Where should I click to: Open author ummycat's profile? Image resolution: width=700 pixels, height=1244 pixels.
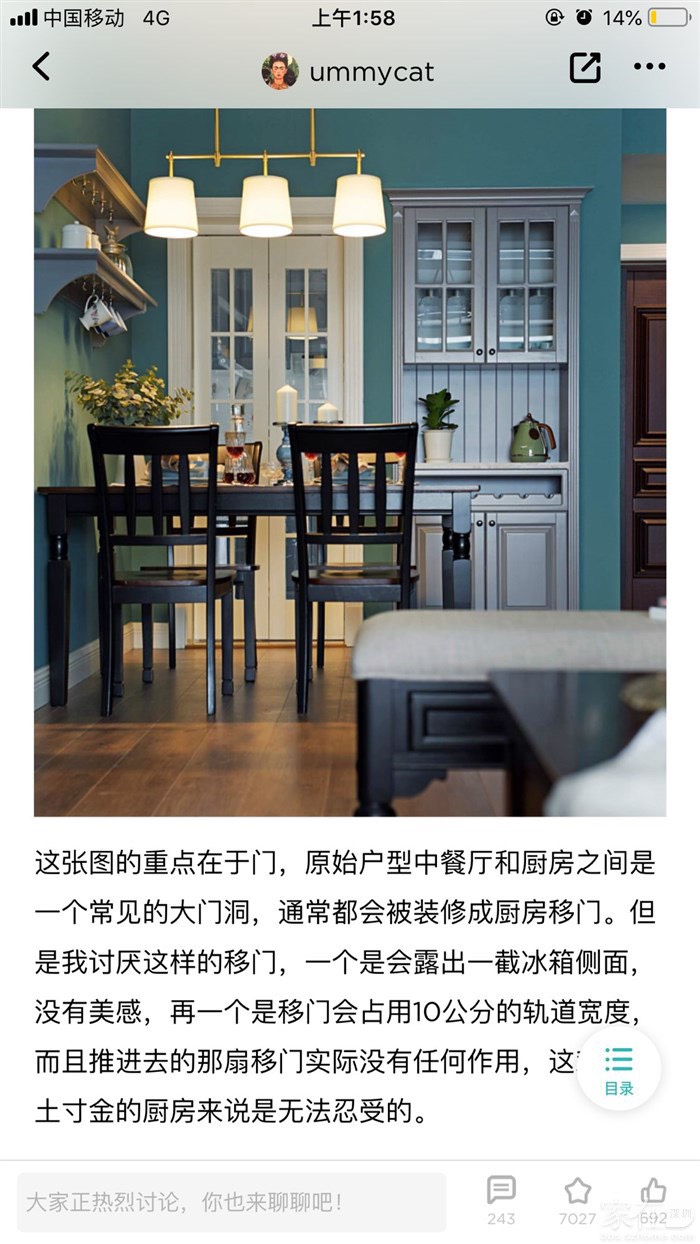(349, 72)
